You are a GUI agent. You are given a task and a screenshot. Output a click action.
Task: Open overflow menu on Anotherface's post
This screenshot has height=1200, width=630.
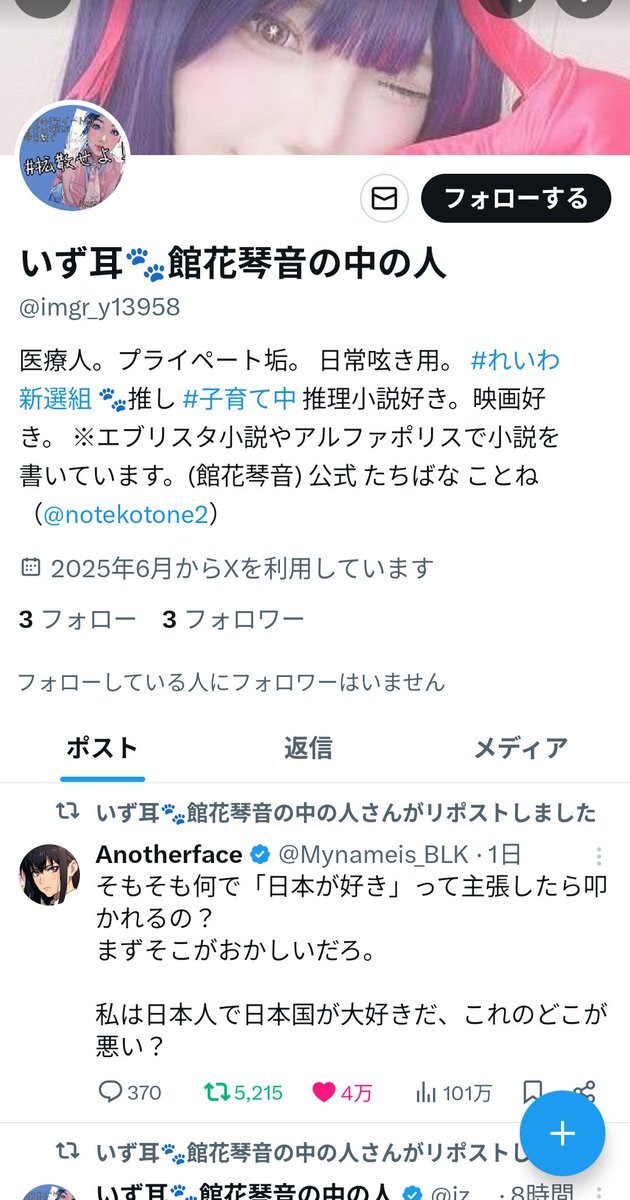click(x=599, y=856)
